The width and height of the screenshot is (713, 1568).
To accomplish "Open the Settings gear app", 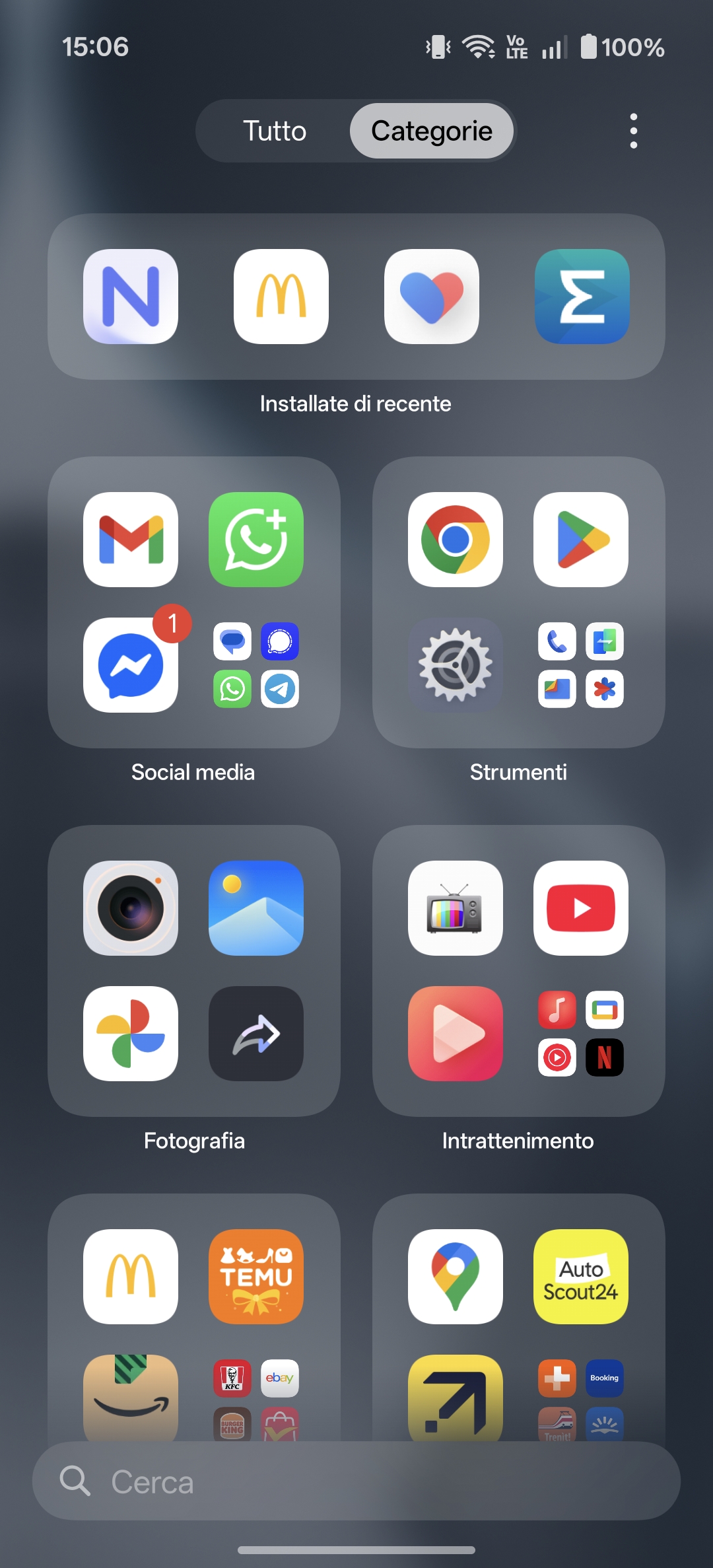I will [x=456, y=665].
